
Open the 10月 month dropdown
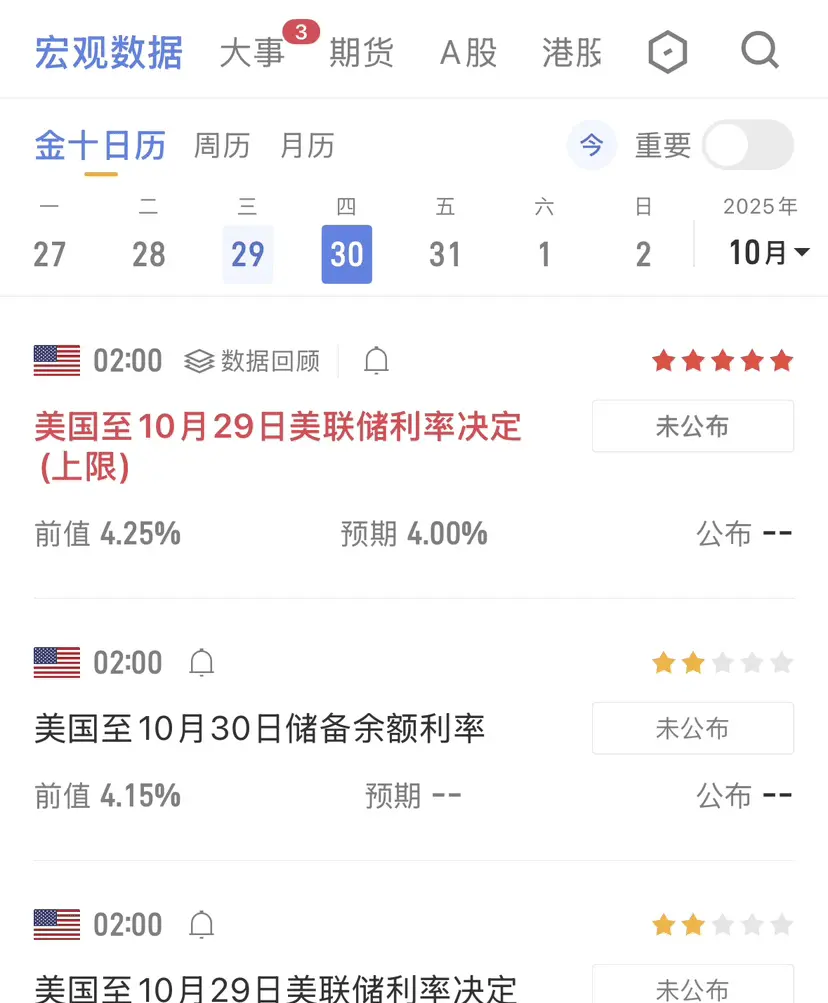tap(768, 253)
